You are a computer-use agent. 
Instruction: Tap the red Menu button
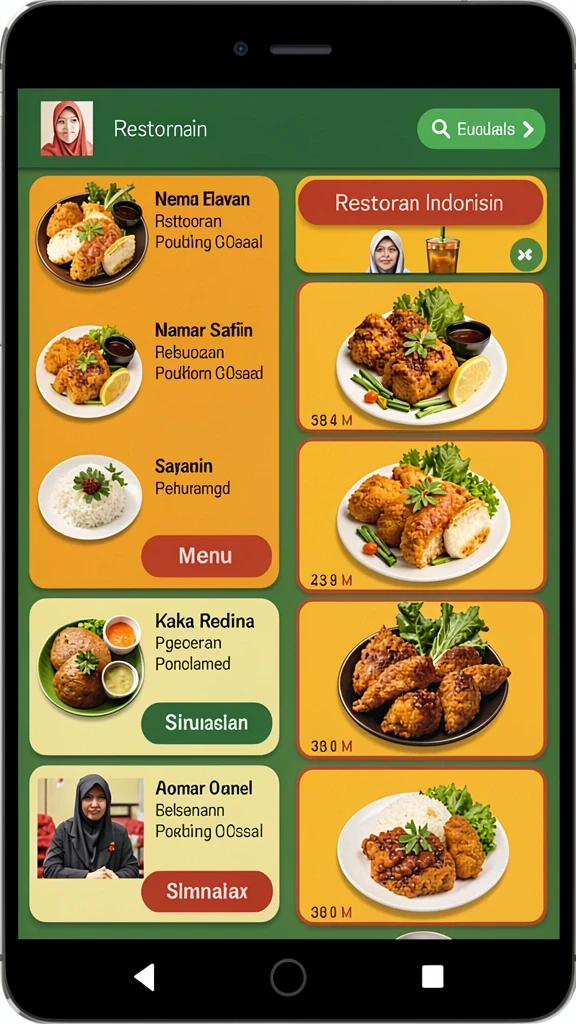point(206,556)
